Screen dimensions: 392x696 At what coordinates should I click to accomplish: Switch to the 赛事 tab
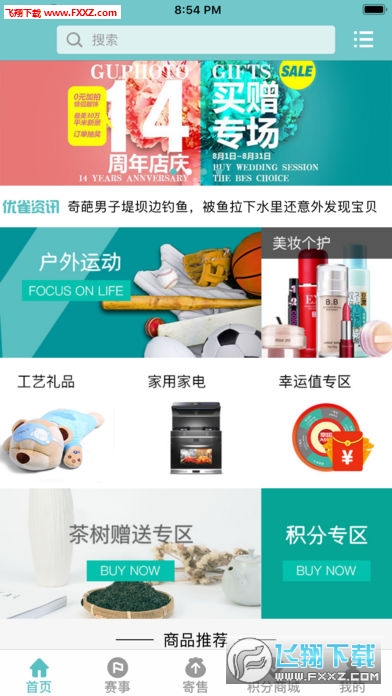pos(117,675)
